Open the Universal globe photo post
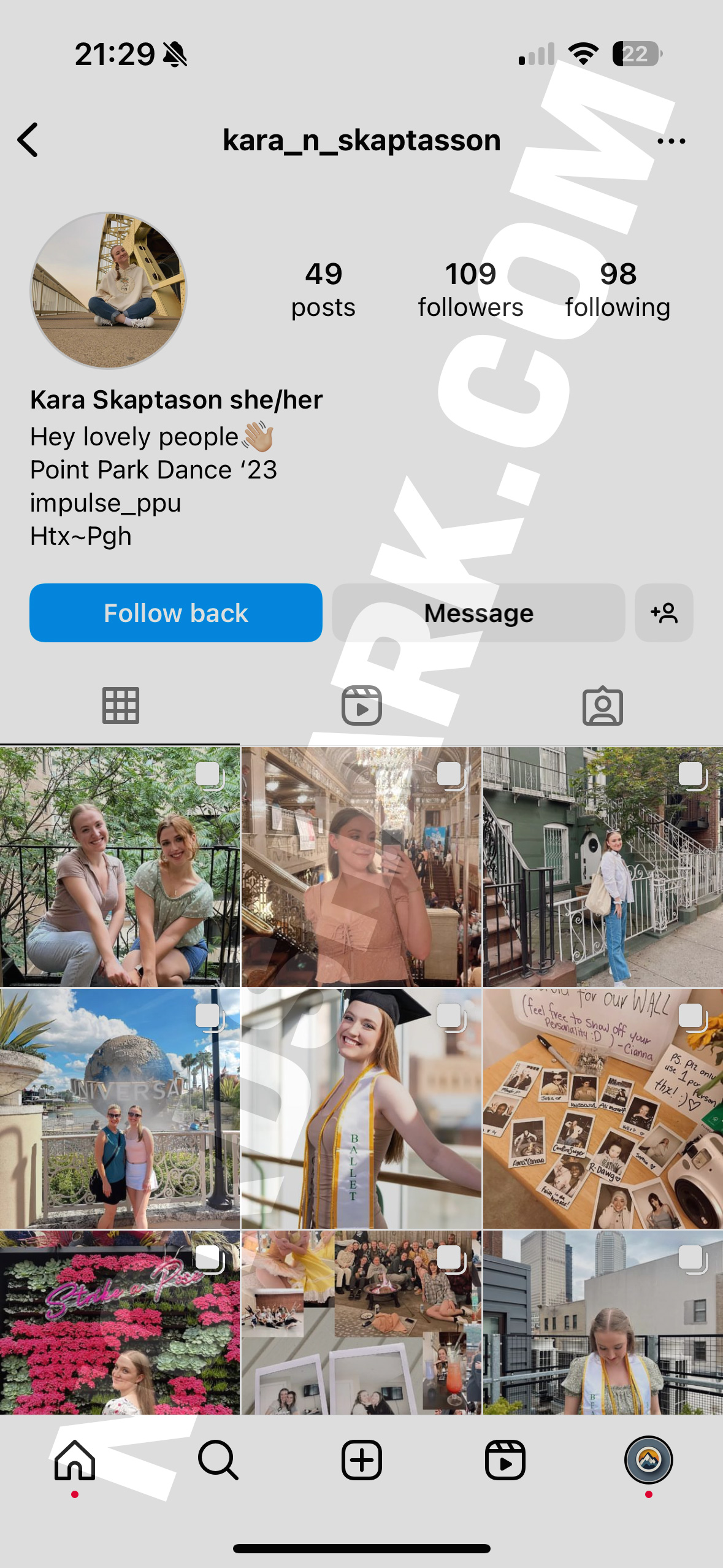The width and height of the screenshot is (723, 1568). pyautogui.click(x=120, y=1108)
